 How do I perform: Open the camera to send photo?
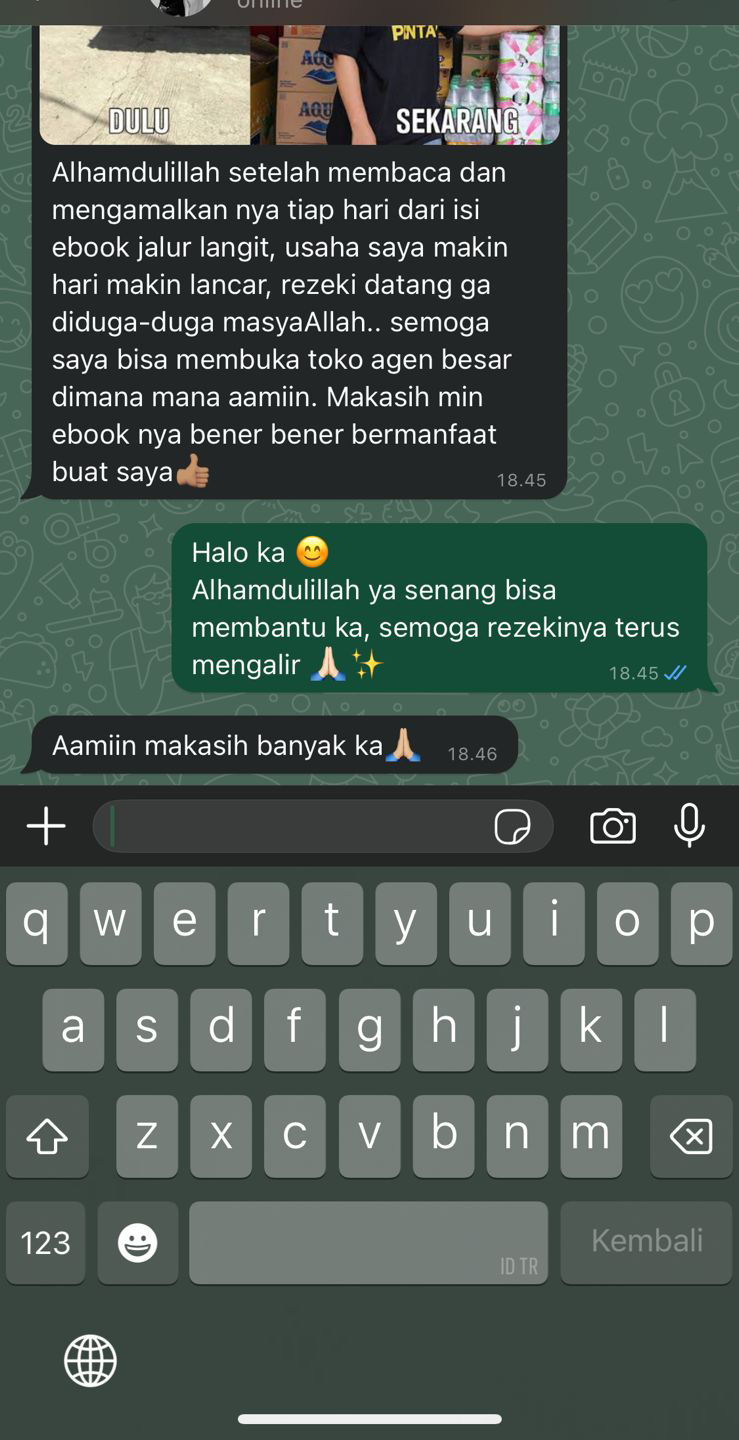coord(612,826)
